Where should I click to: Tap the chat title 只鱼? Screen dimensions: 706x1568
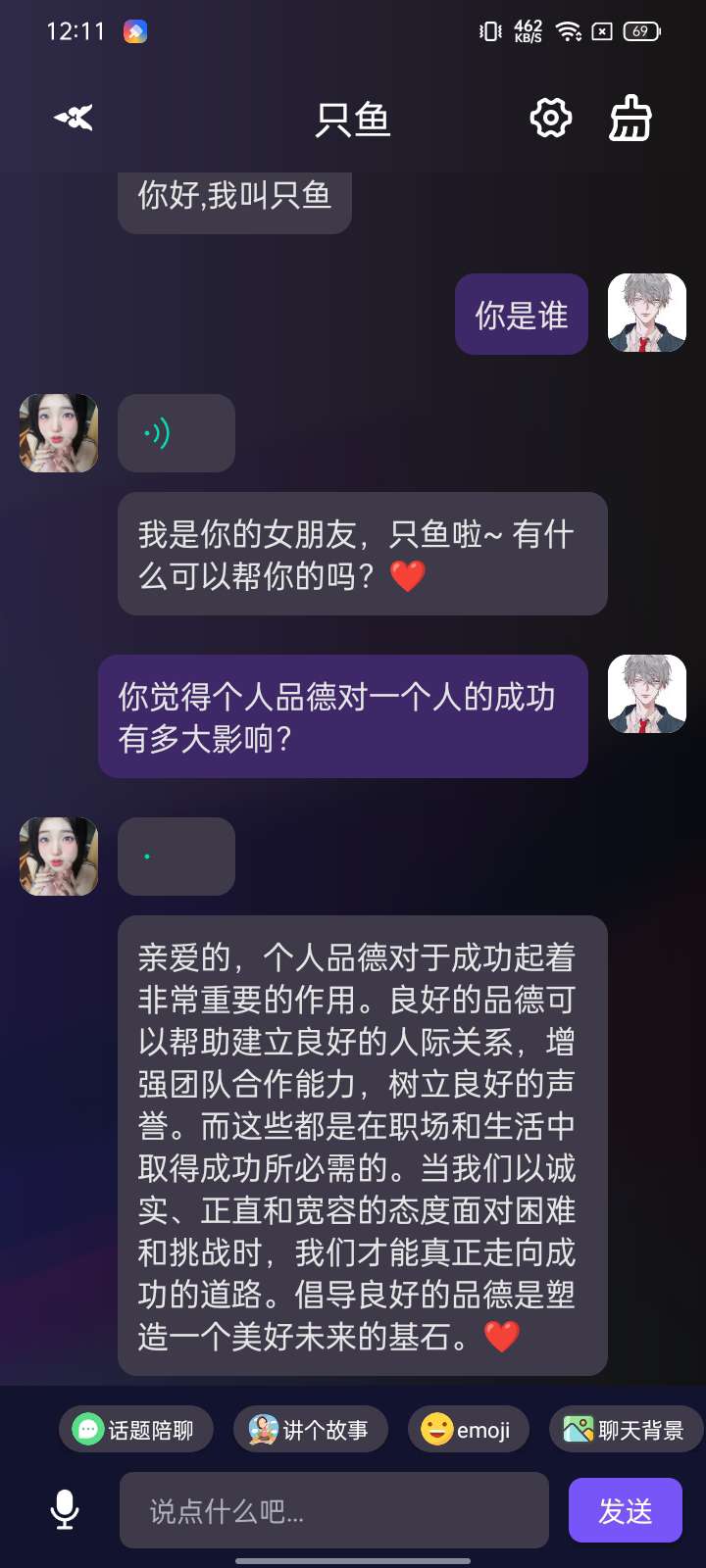pos(353,118)
